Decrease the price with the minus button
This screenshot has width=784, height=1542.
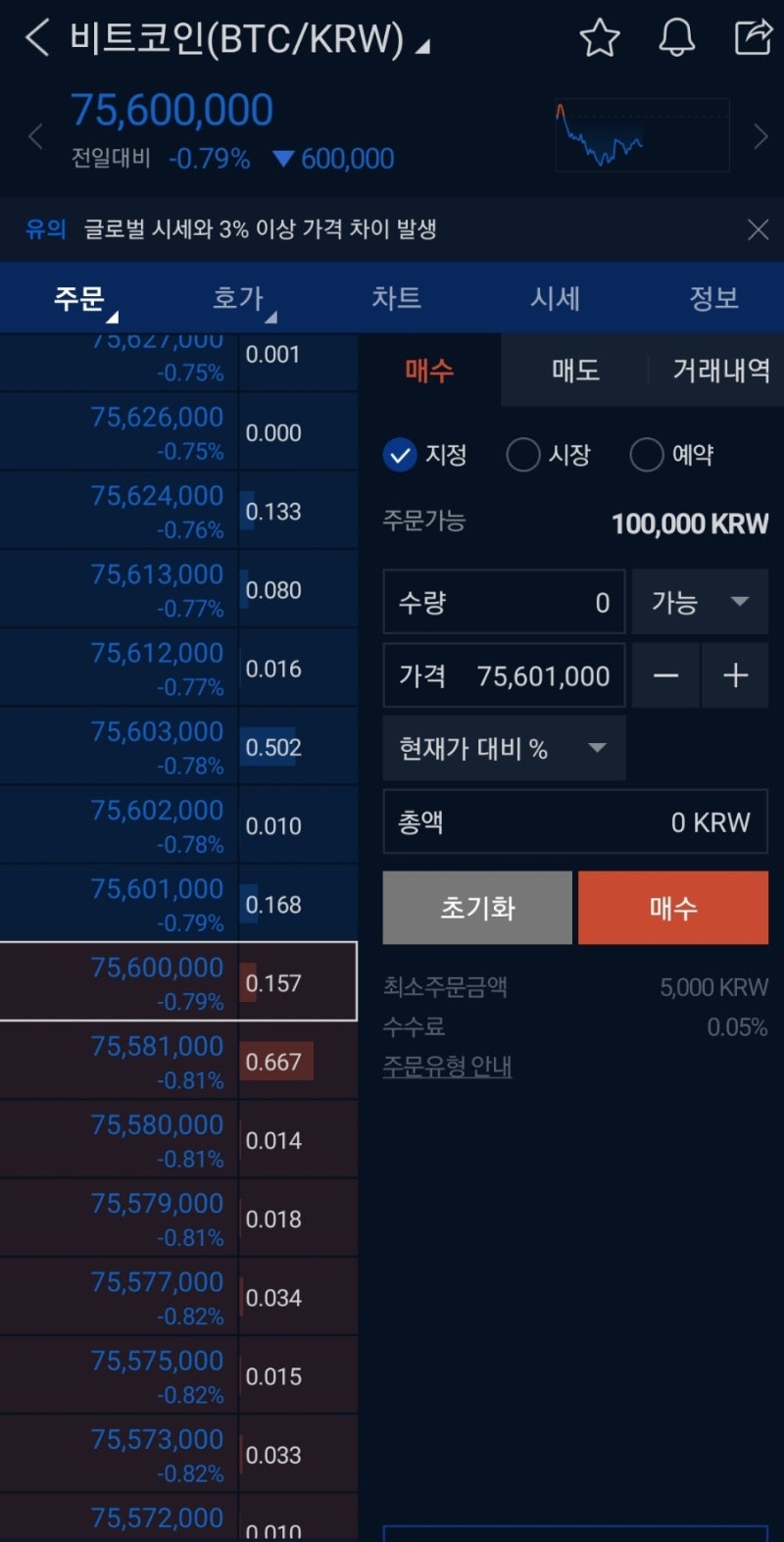665,675
